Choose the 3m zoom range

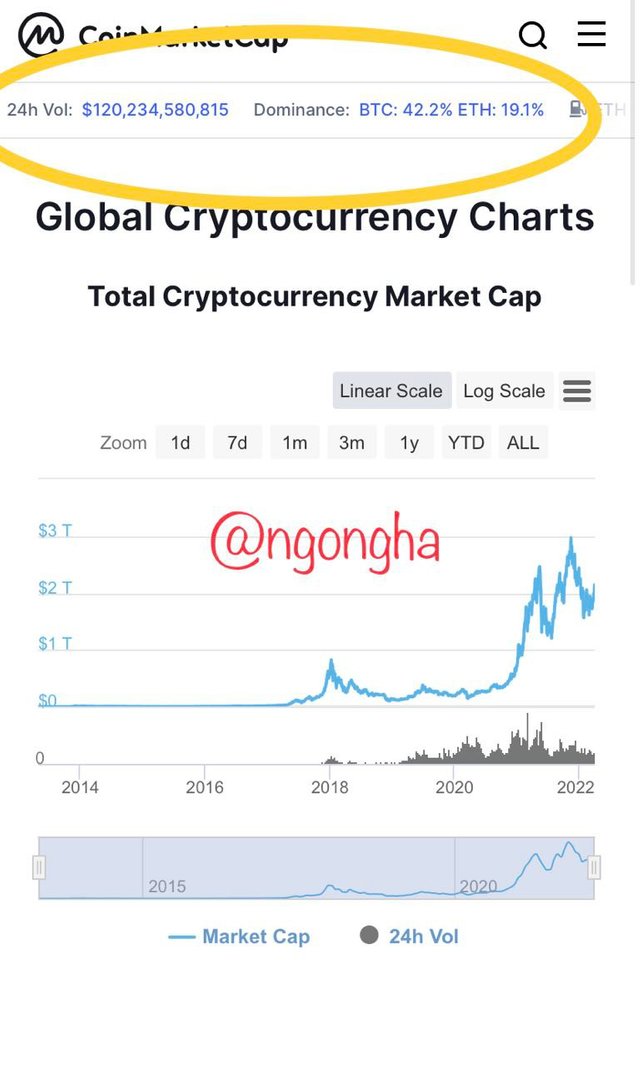(351, 442)
